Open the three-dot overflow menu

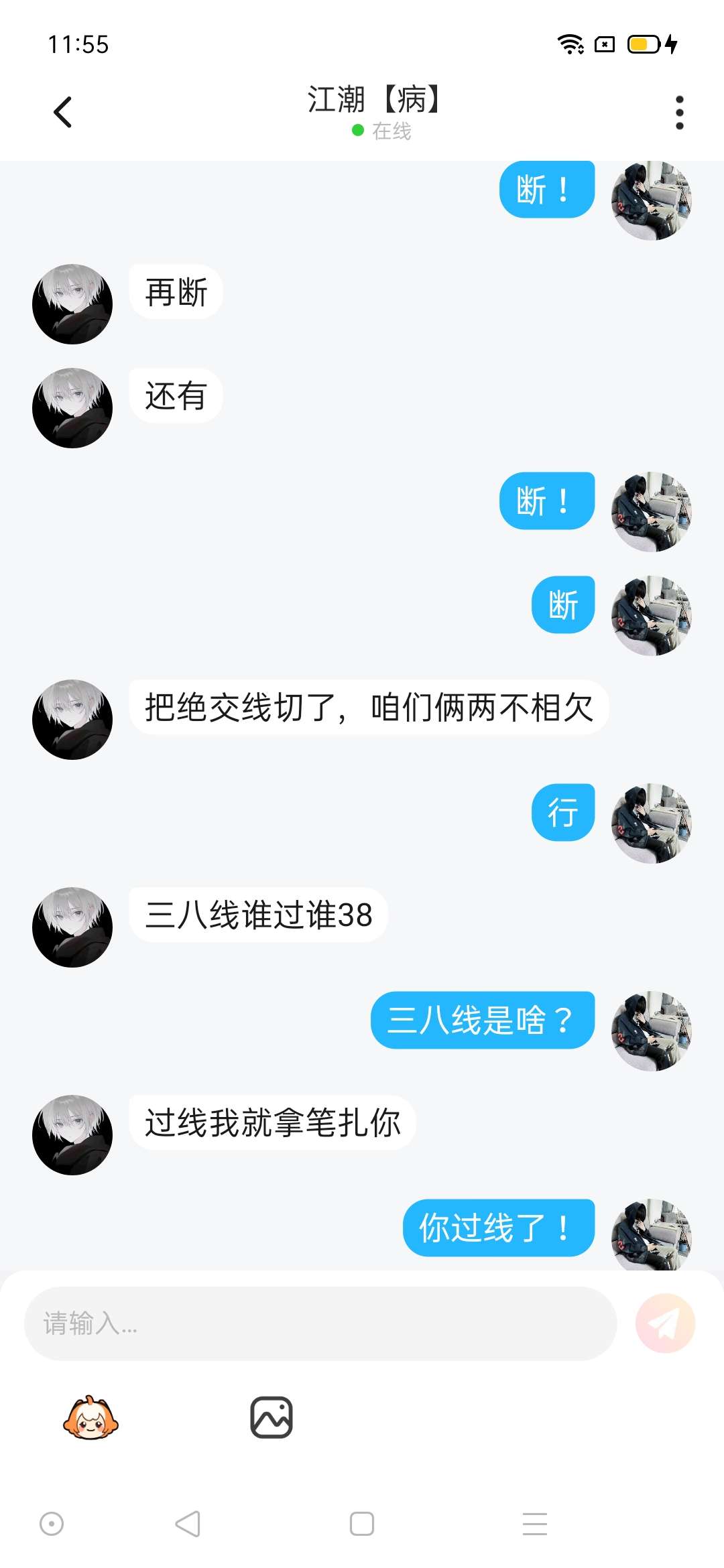679,112
